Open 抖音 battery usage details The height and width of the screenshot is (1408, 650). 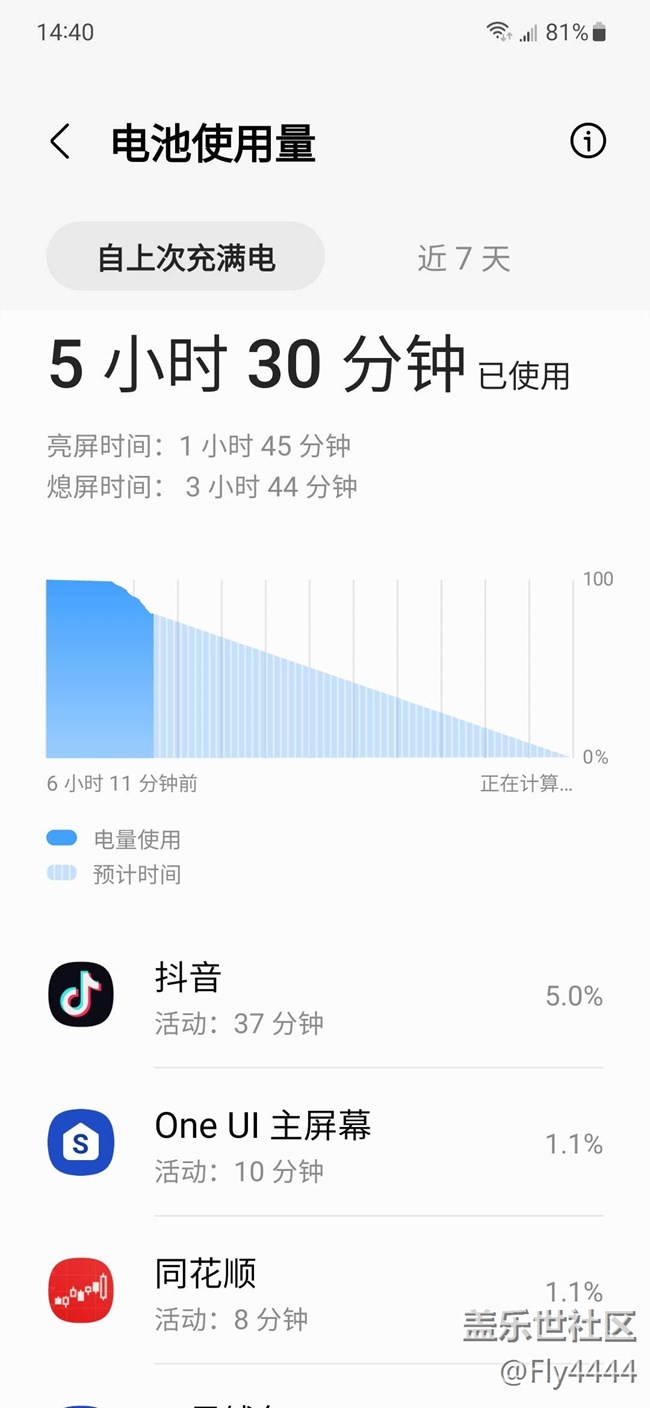(325, 996)
